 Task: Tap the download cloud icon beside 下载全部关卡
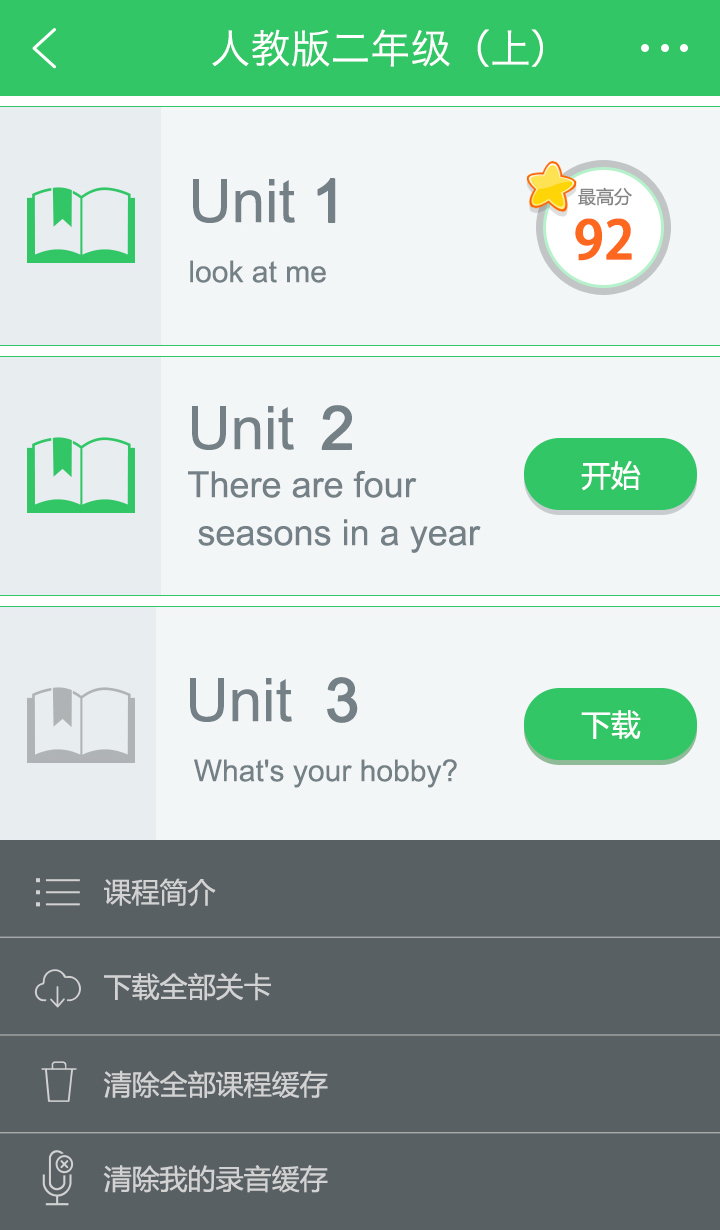57,986
